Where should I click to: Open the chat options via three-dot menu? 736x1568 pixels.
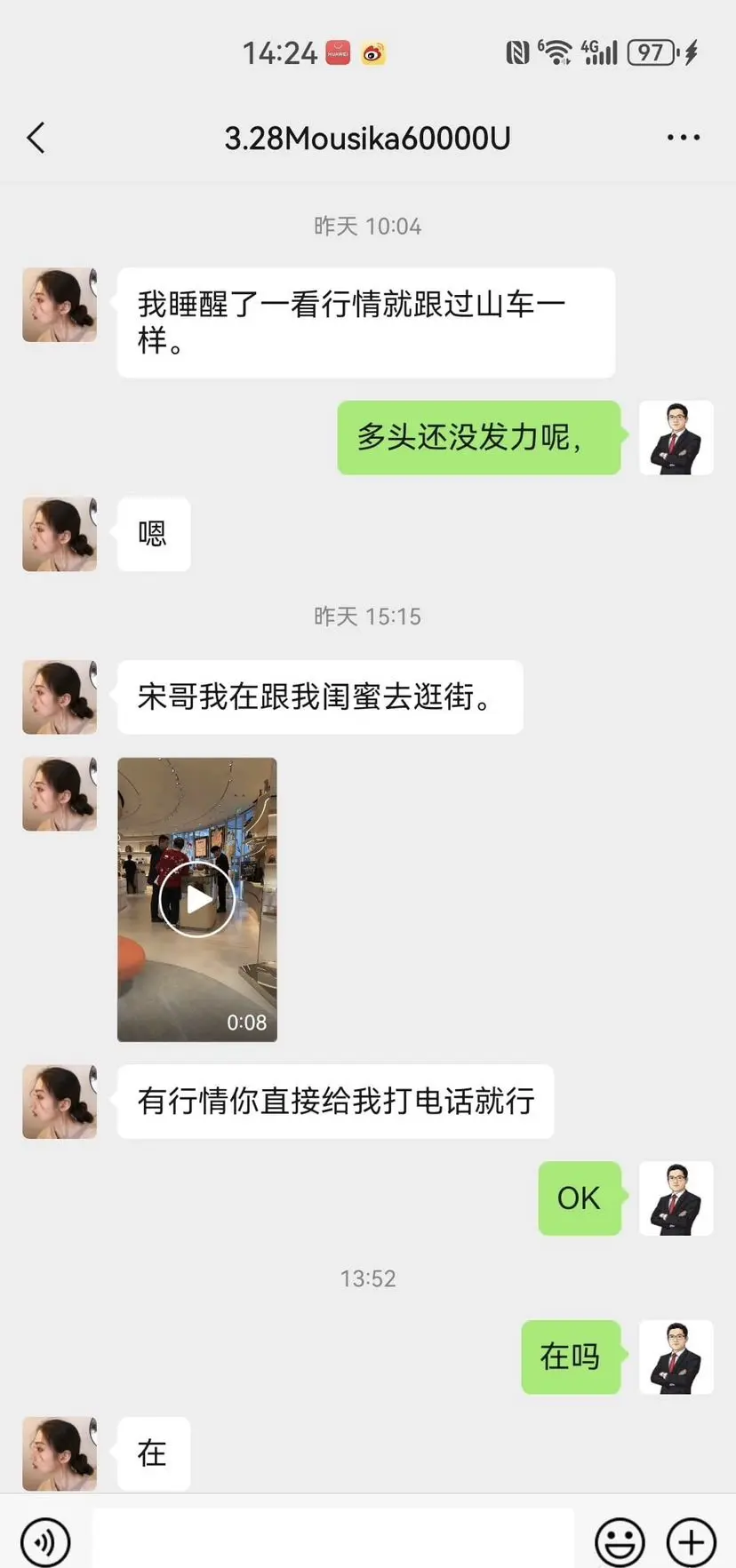684,138
